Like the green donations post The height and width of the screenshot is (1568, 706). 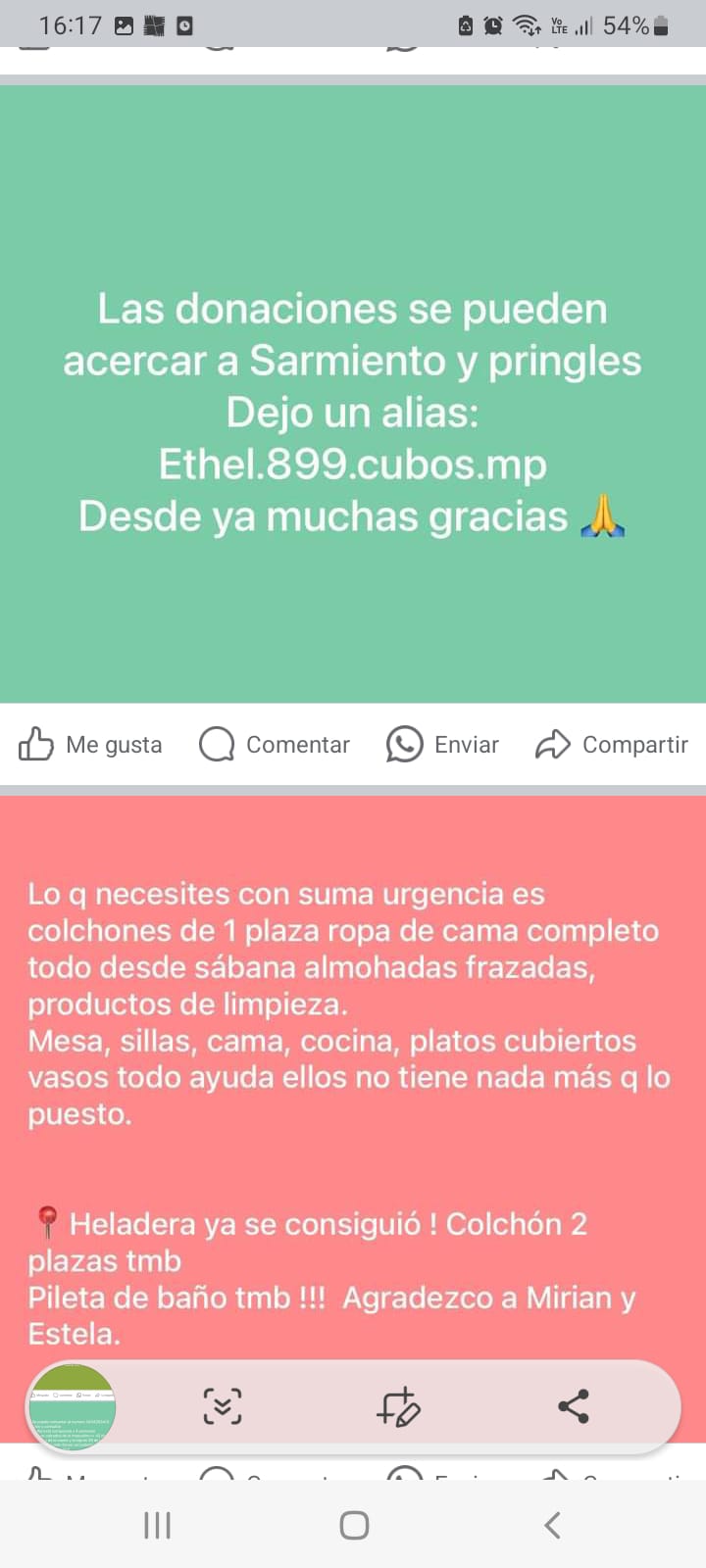click(90, 745)
